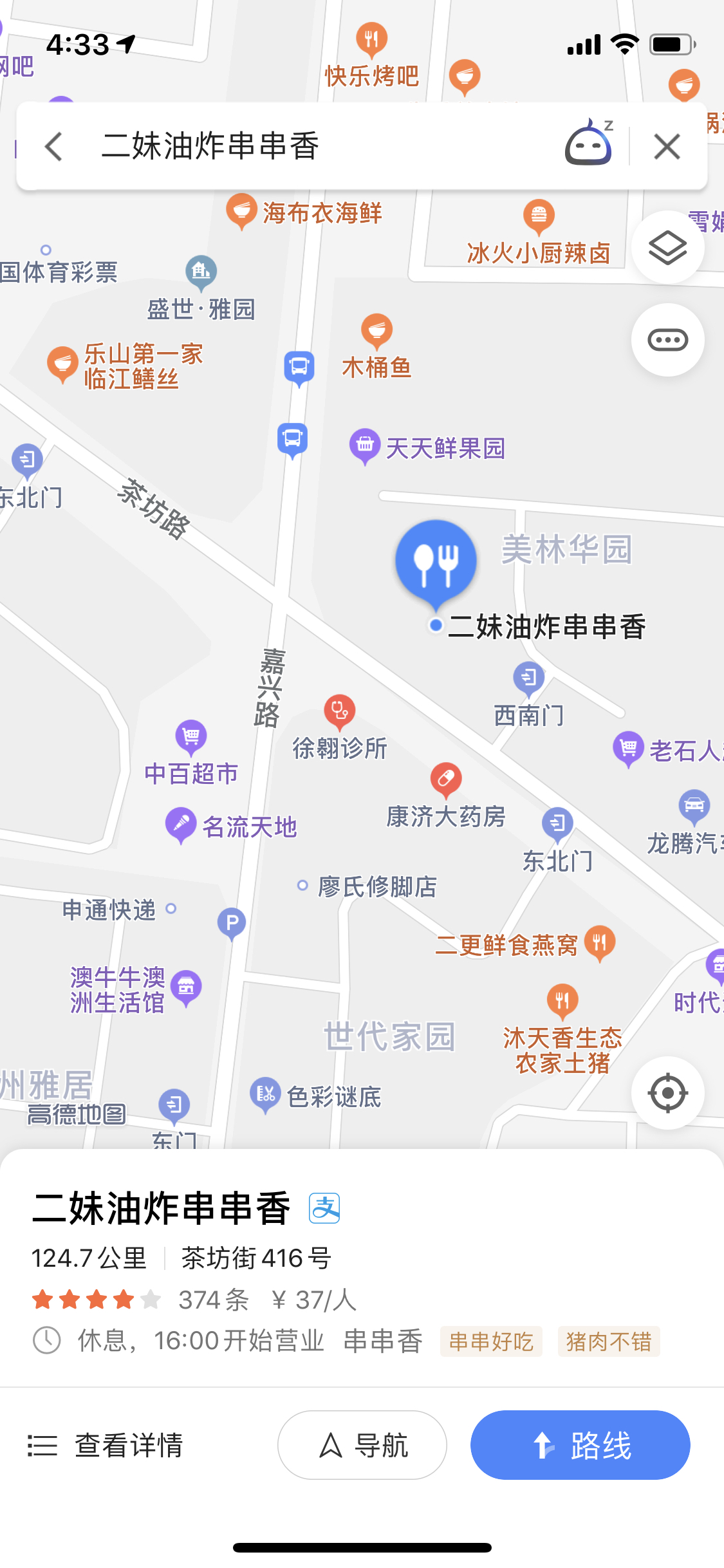Screen dimensions: 724x1568
Task: Open the voice assistant robot icon
Action: (x=588, y=145)
